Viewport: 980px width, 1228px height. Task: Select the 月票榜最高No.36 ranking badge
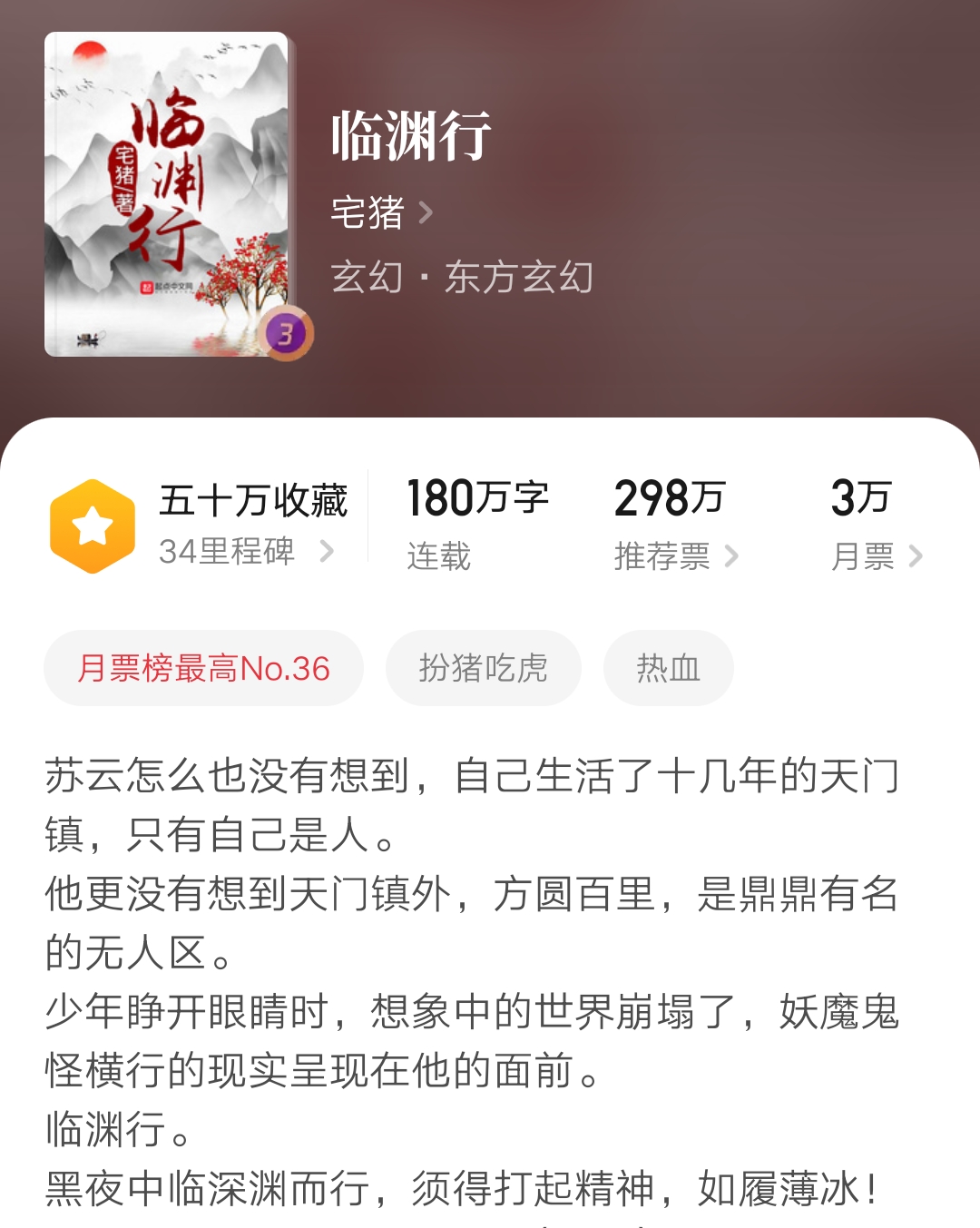203,667
